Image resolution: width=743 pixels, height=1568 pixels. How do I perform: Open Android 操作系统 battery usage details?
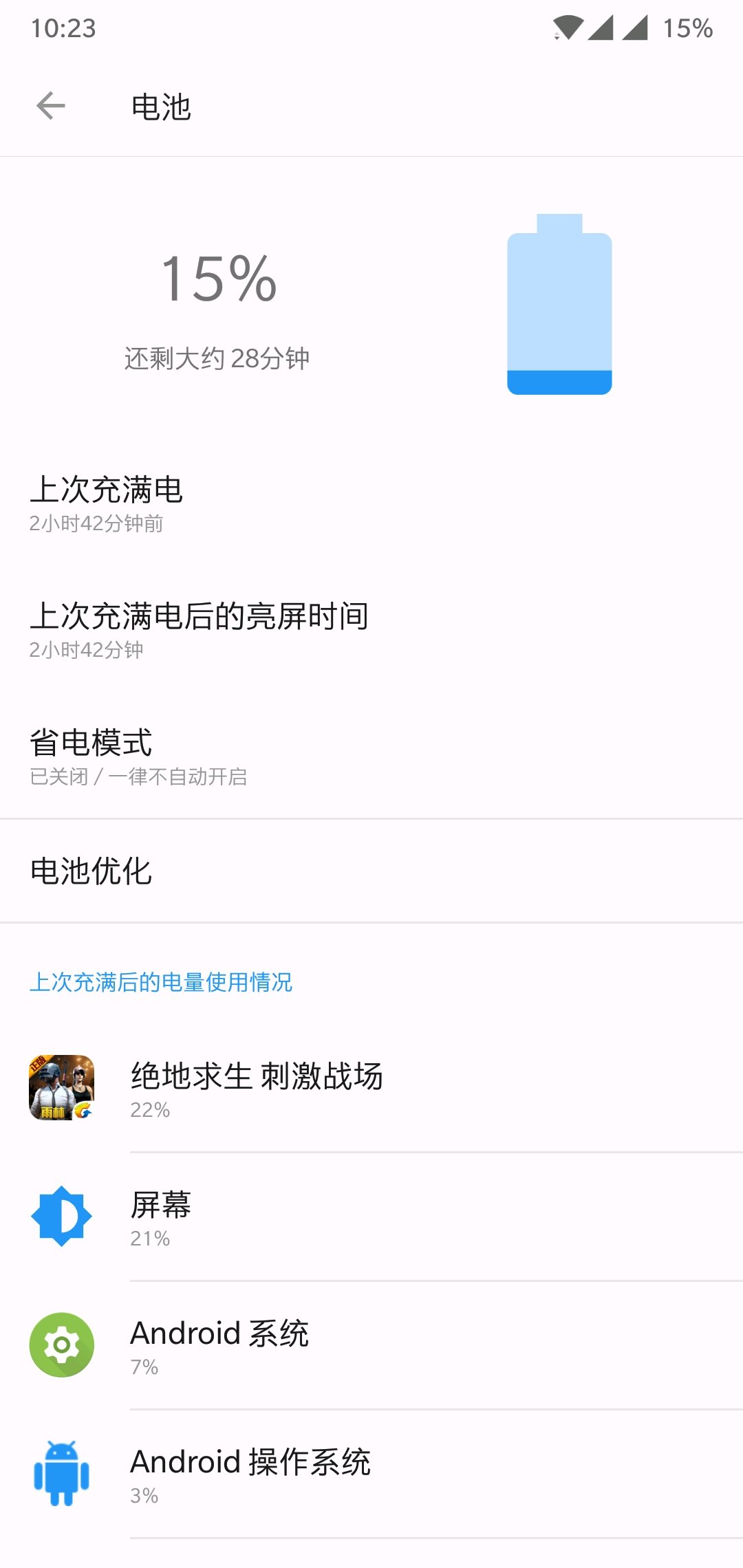click(371, 1474)
